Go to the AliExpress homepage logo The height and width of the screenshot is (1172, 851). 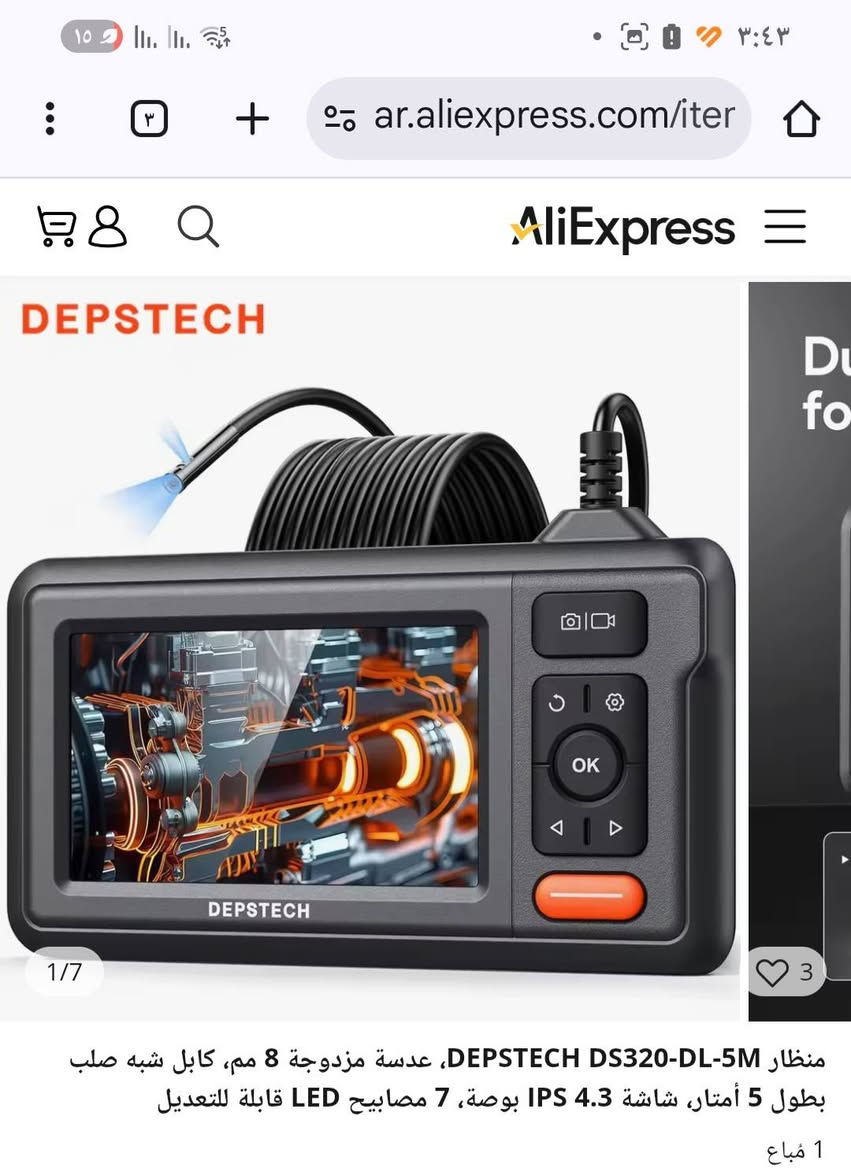coord(623,228)
